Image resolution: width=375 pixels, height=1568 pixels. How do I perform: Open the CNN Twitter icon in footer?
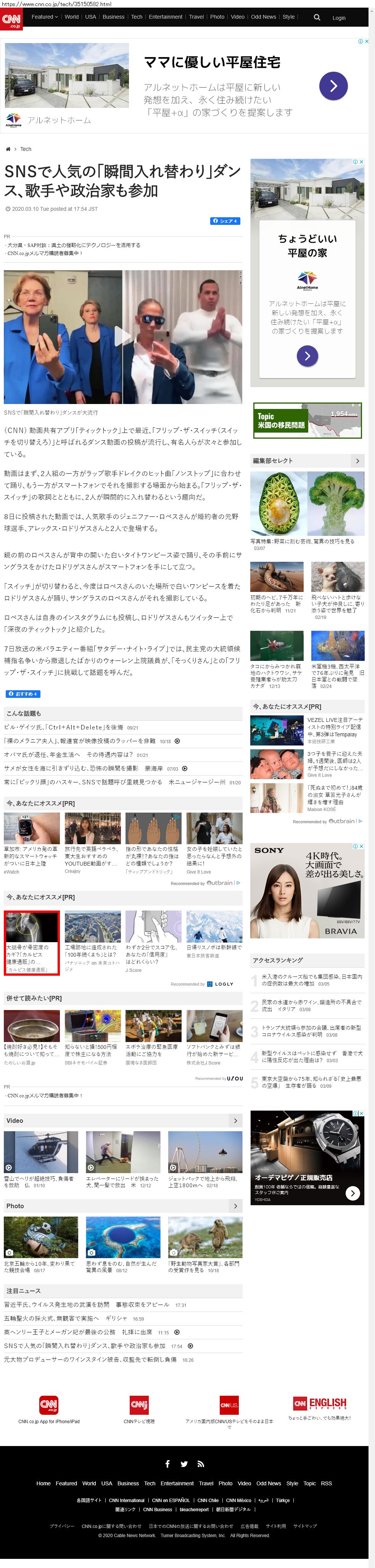tap(184, 1464)
